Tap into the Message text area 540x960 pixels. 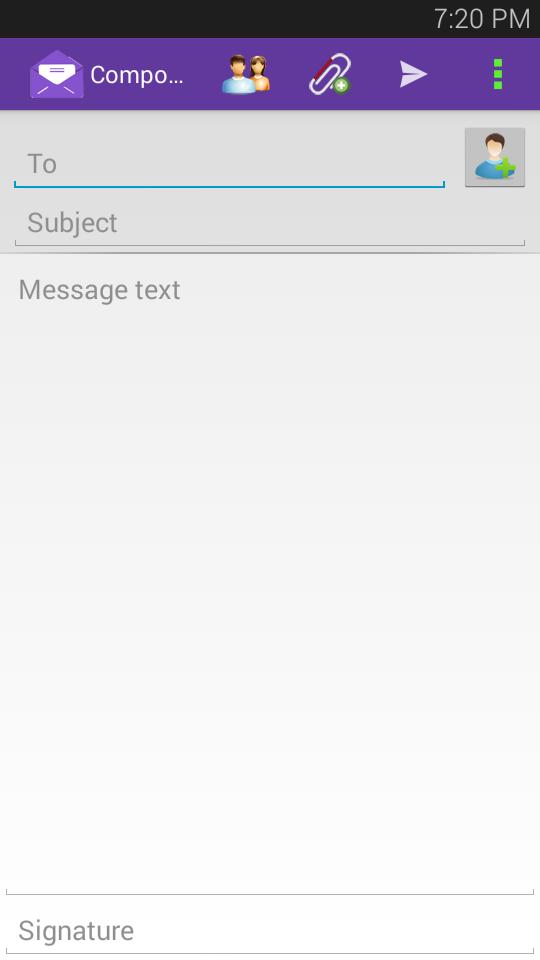[x=270, y=574]
